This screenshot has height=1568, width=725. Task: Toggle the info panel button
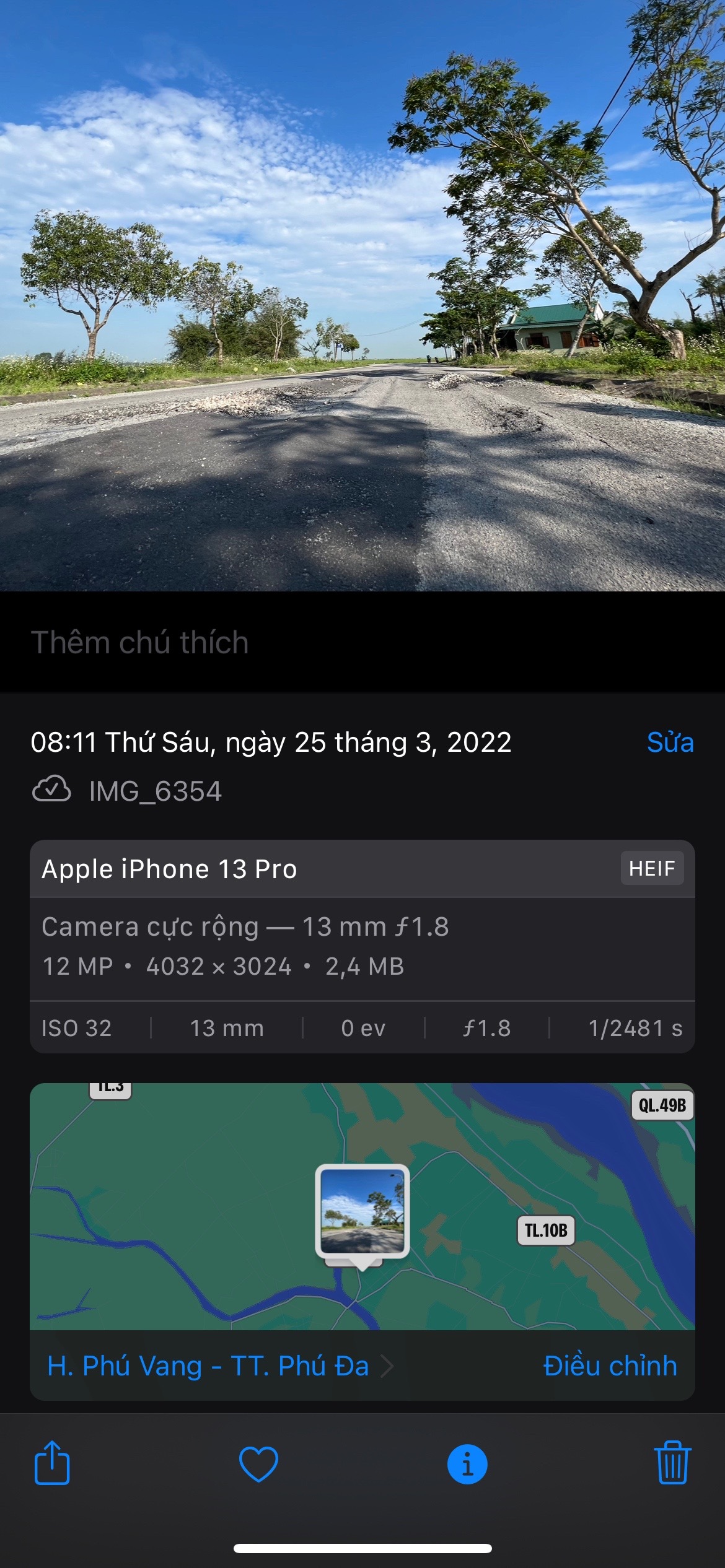pos(467,1465)
